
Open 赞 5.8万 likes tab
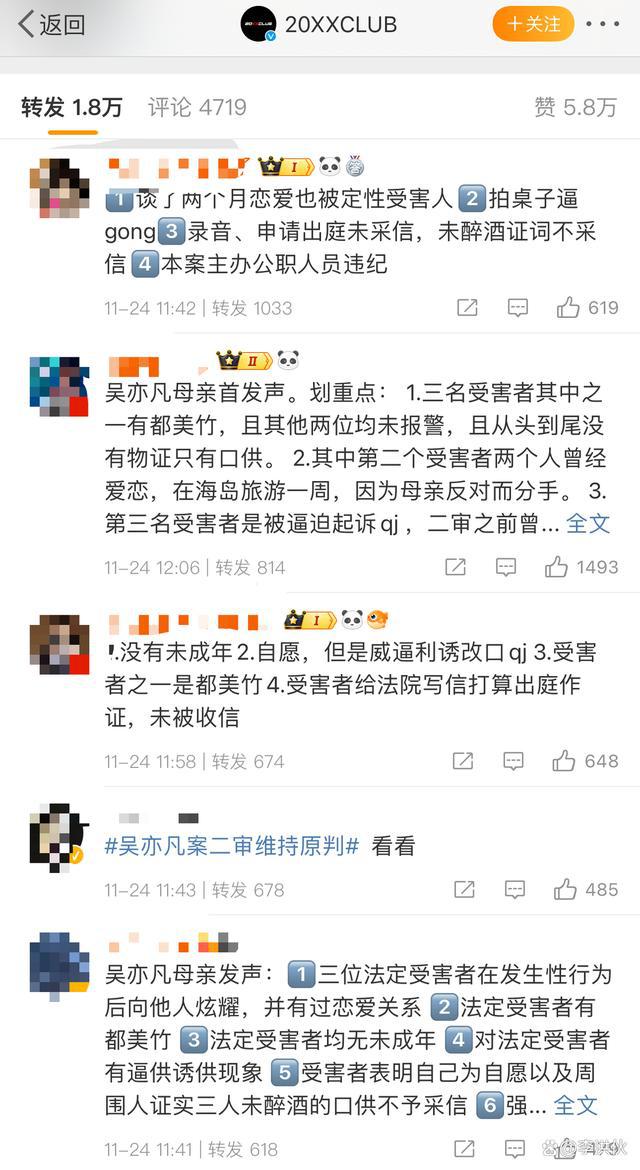click(x=575, y=107)
